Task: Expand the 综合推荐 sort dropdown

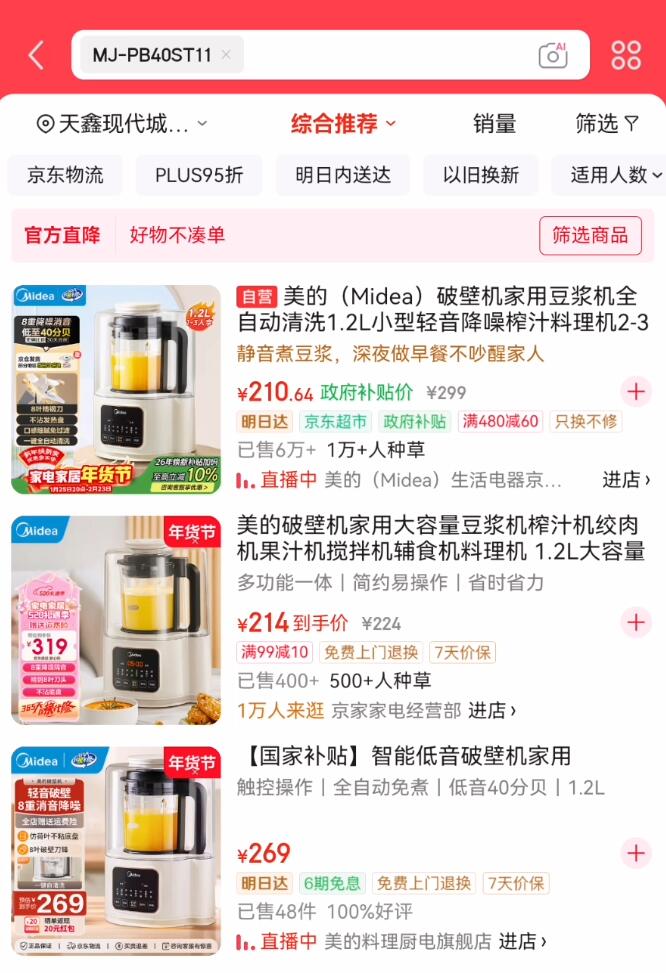Action: [x=343, y=124]
